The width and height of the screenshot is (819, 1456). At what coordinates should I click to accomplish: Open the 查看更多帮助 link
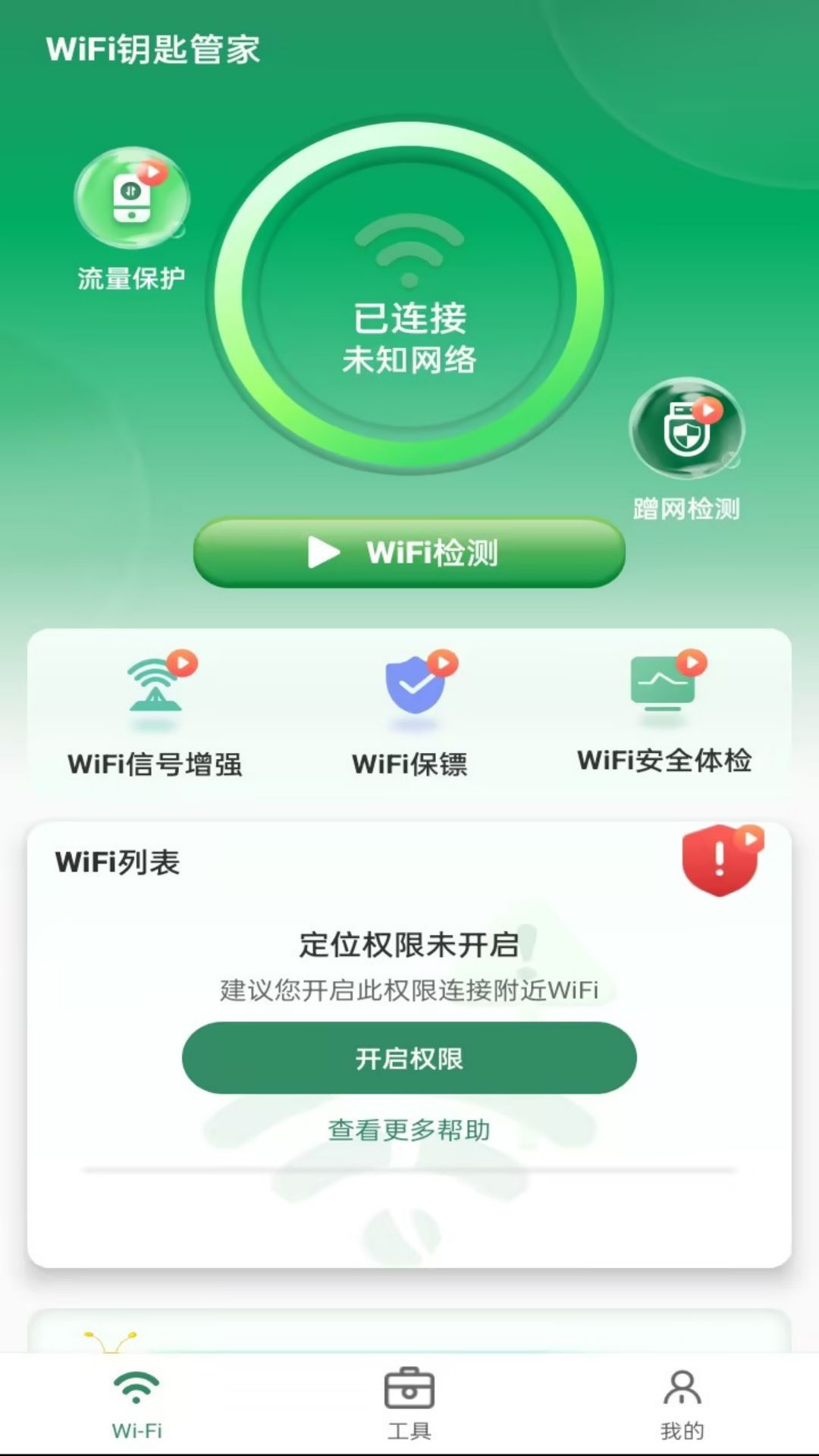coord(409,1130)
